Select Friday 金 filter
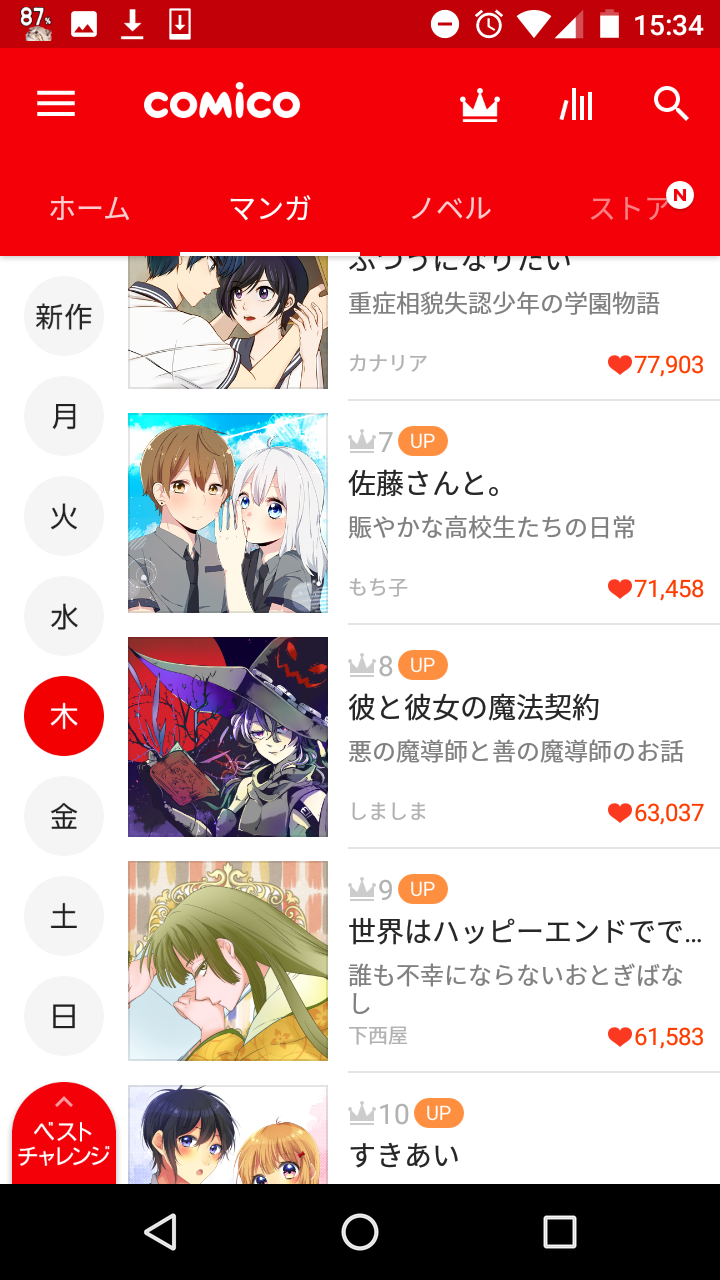 pos(64,816)
